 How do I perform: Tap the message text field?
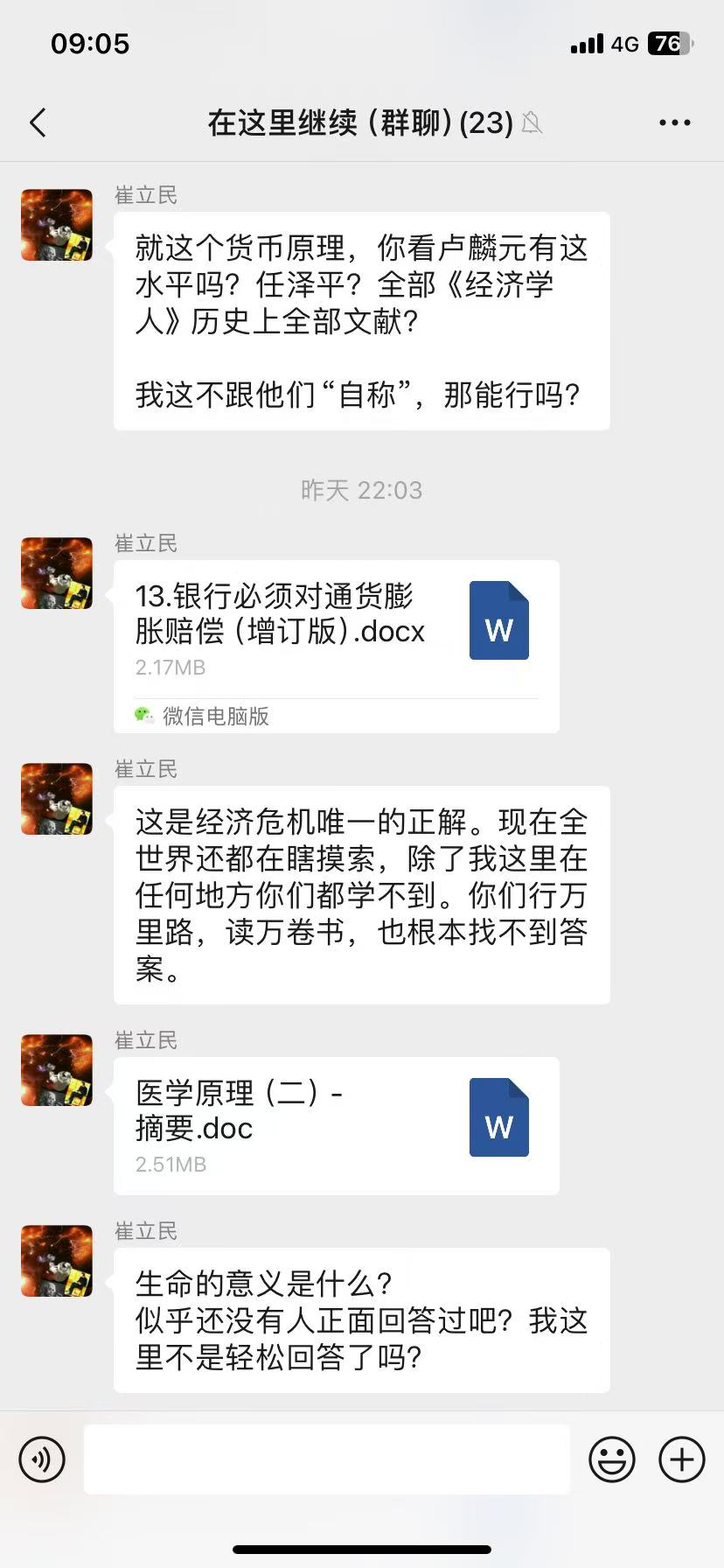(x=326, y=1459)
